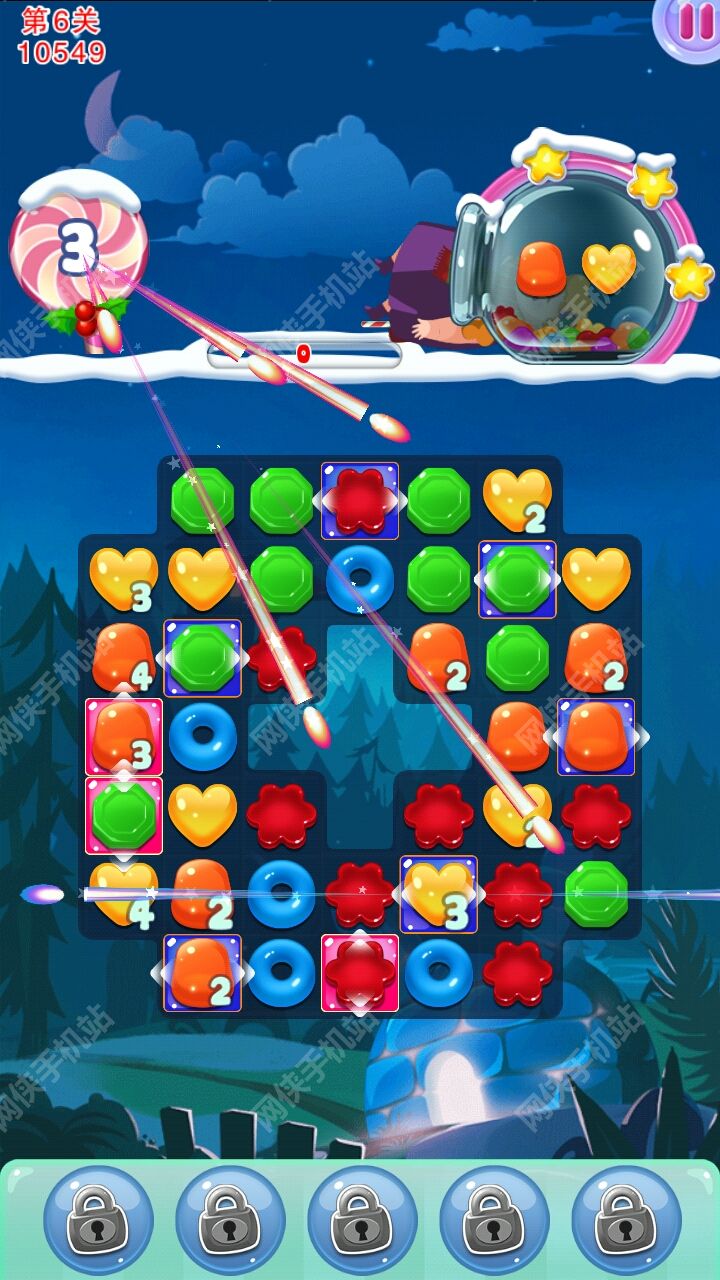Image resolution: width=720 pixels, height=1280 pixels.
Task: Tap the middle locked power-up slot
Action: tap(361, 1219)
